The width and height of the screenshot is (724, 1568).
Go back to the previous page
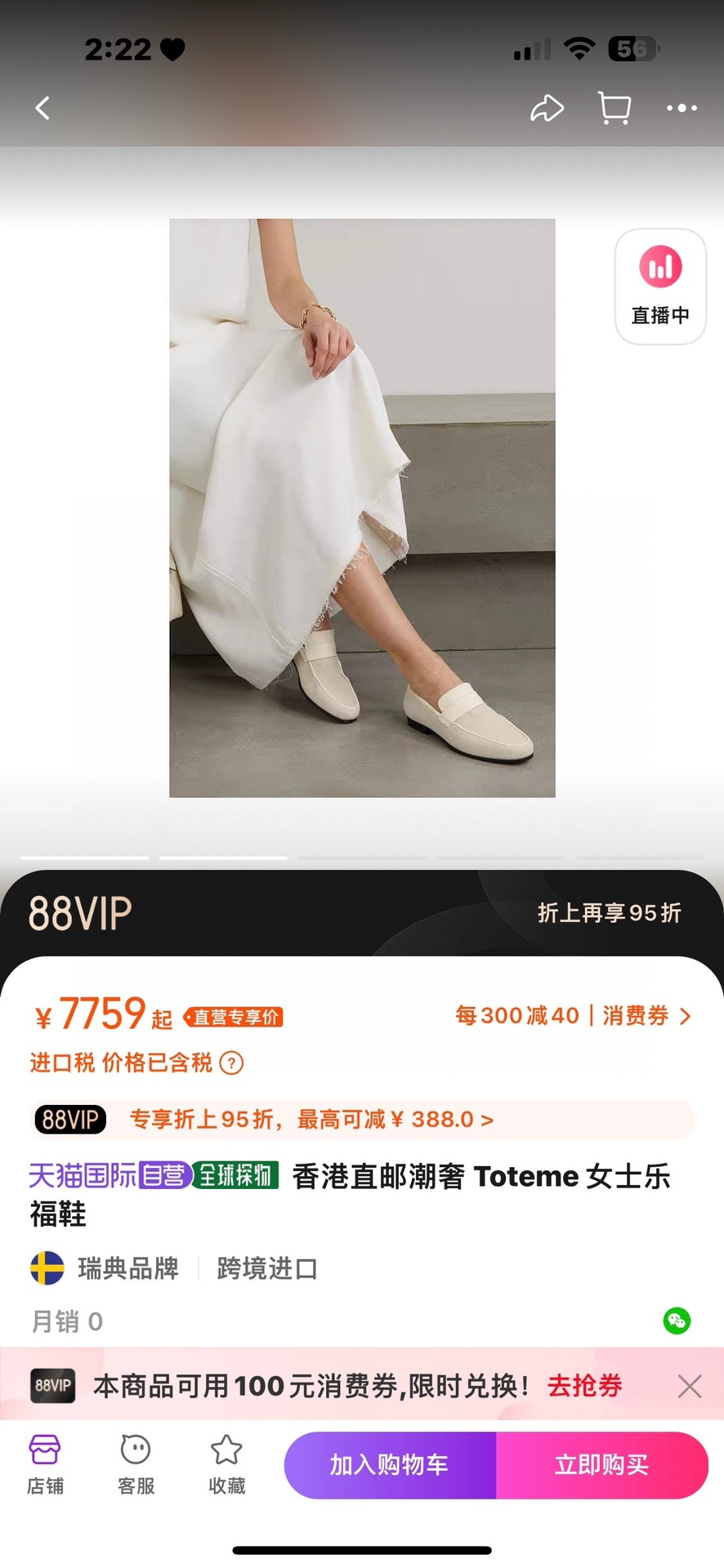(42, 108)
